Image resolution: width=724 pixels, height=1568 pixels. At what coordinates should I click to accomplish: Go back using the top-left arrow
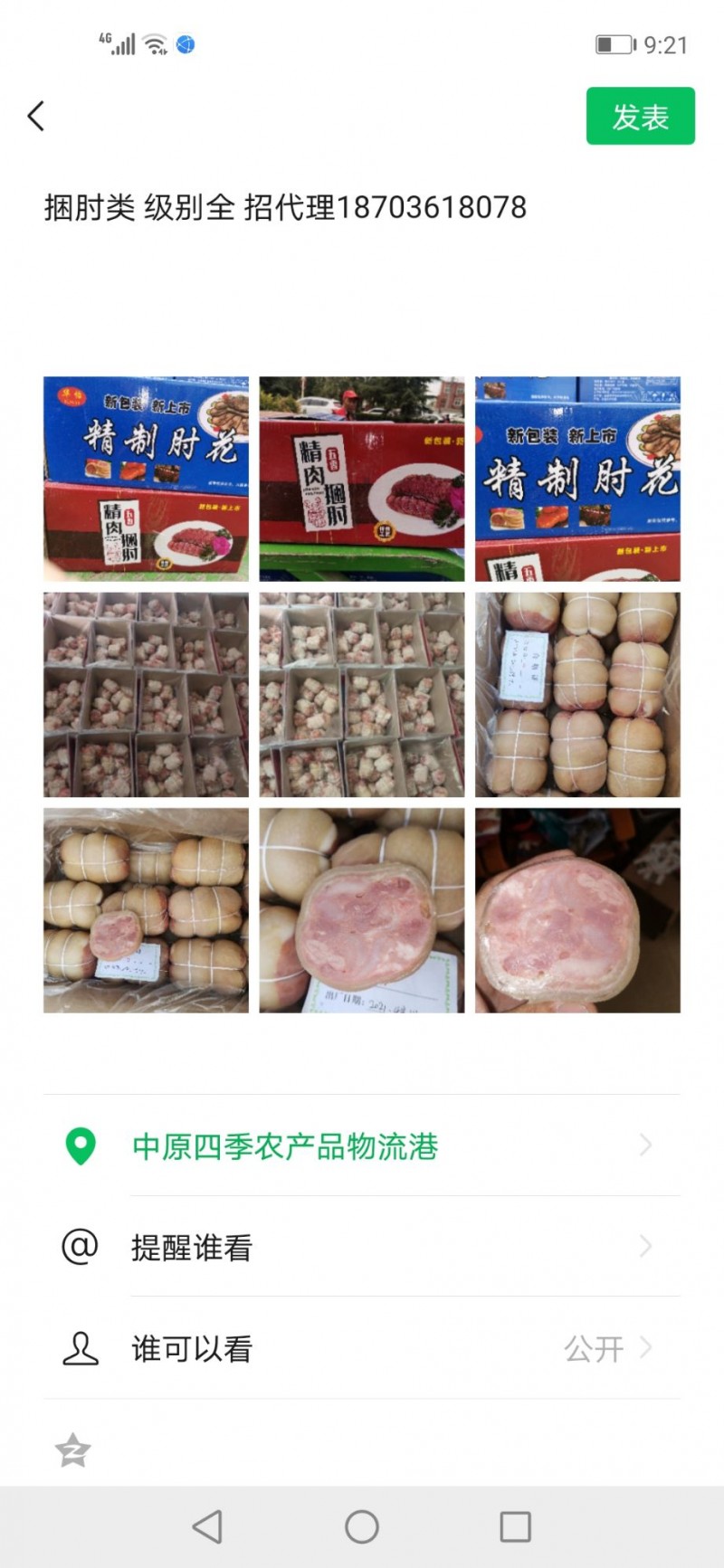pos(36,116)
